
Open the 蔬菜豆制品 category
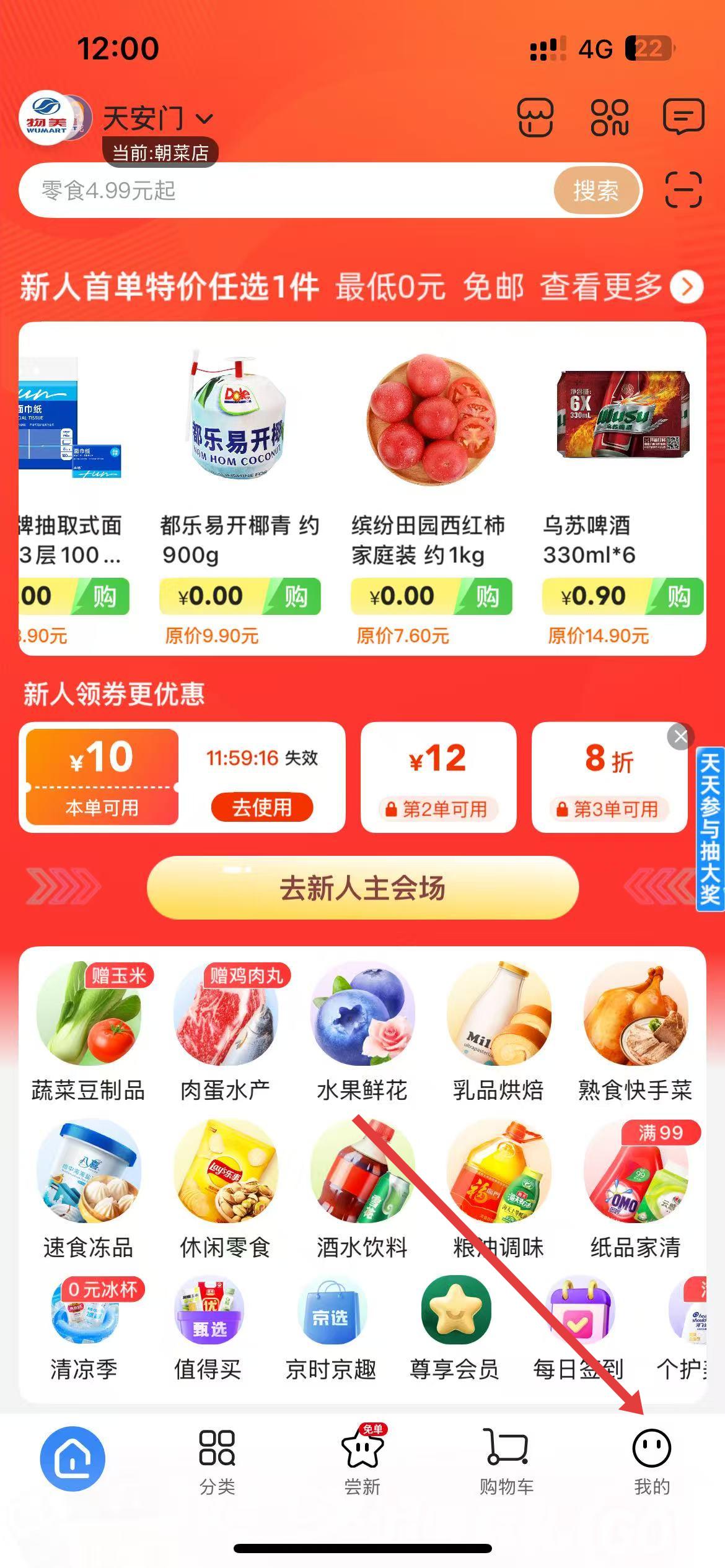(x=88, y=1030)
